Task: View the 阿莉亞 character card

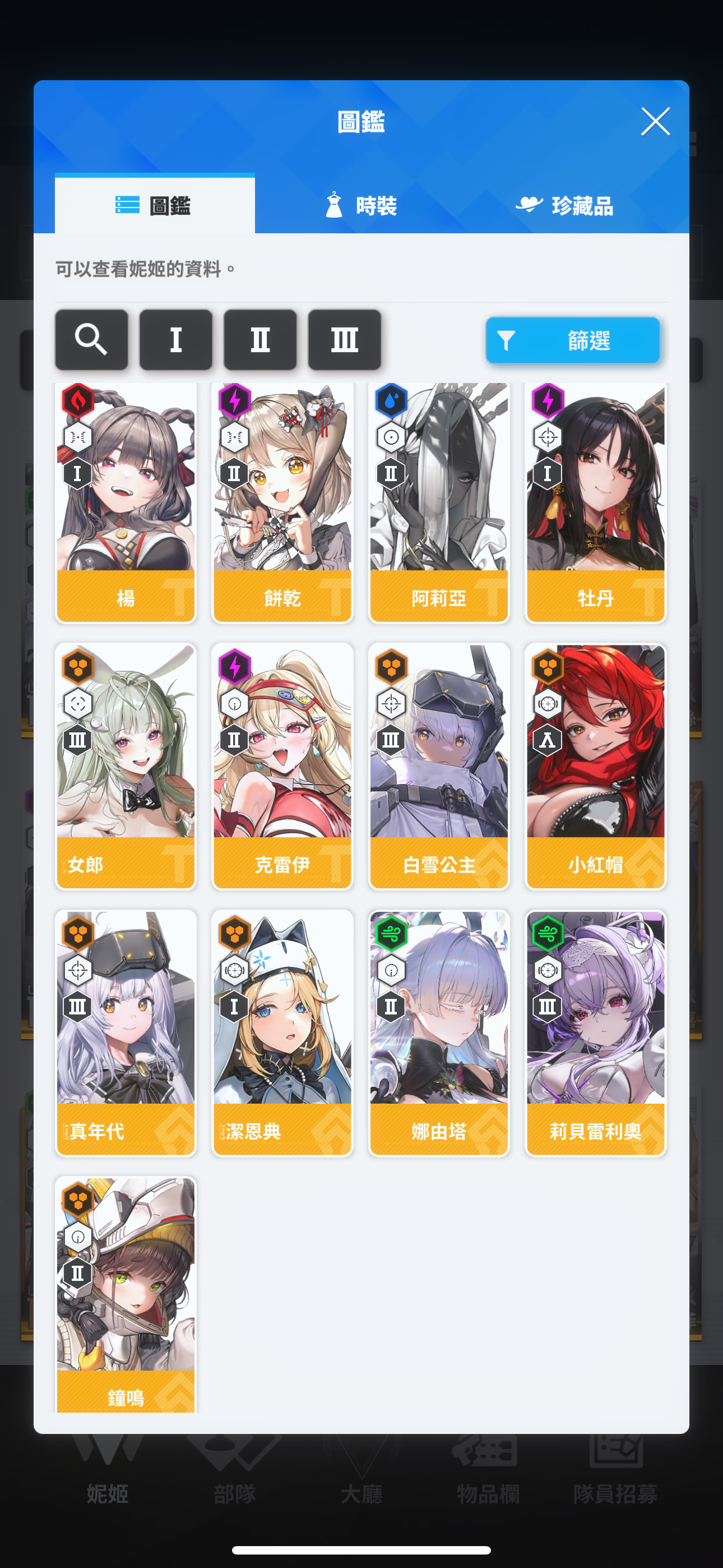Action: point(439,502)
